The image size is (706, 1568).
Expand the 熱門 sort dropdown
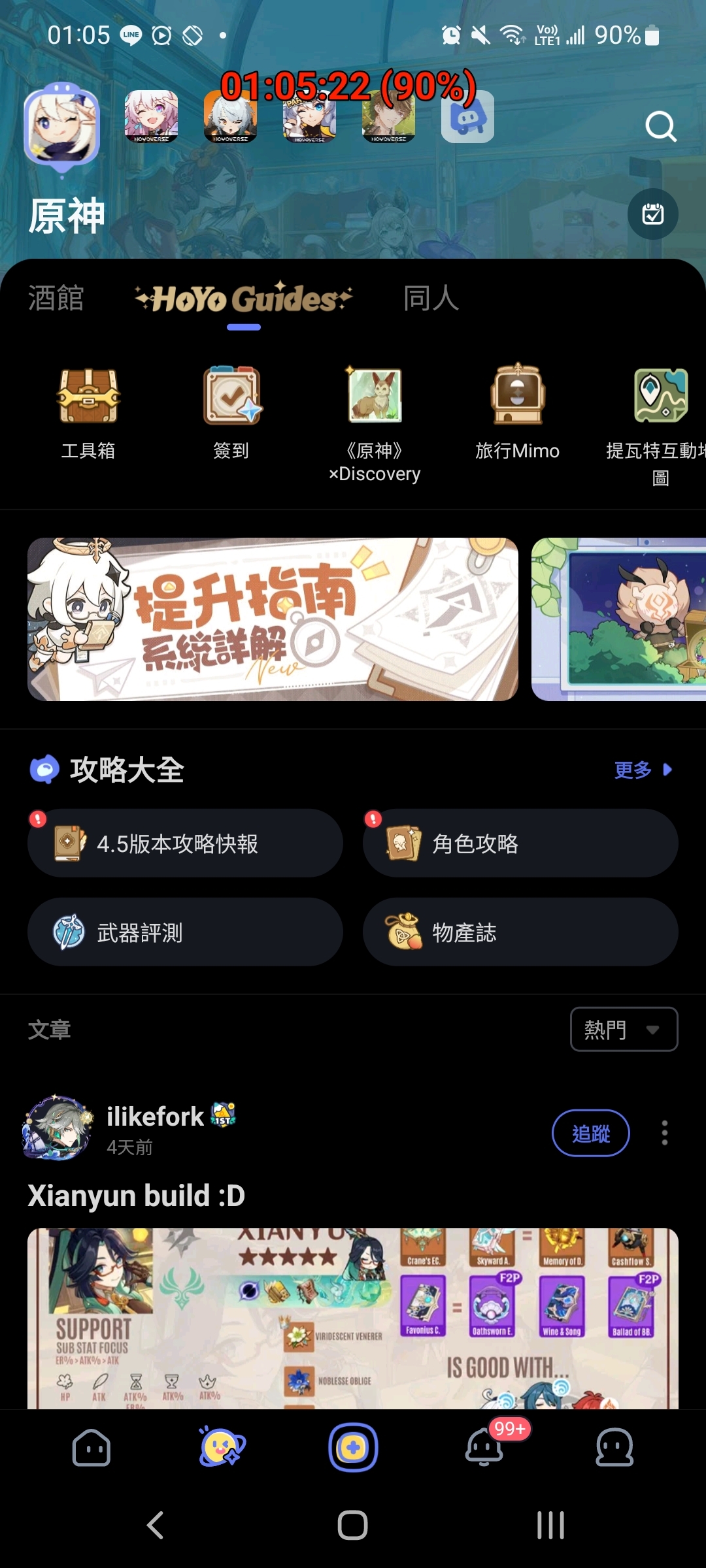pos(624,1030)
